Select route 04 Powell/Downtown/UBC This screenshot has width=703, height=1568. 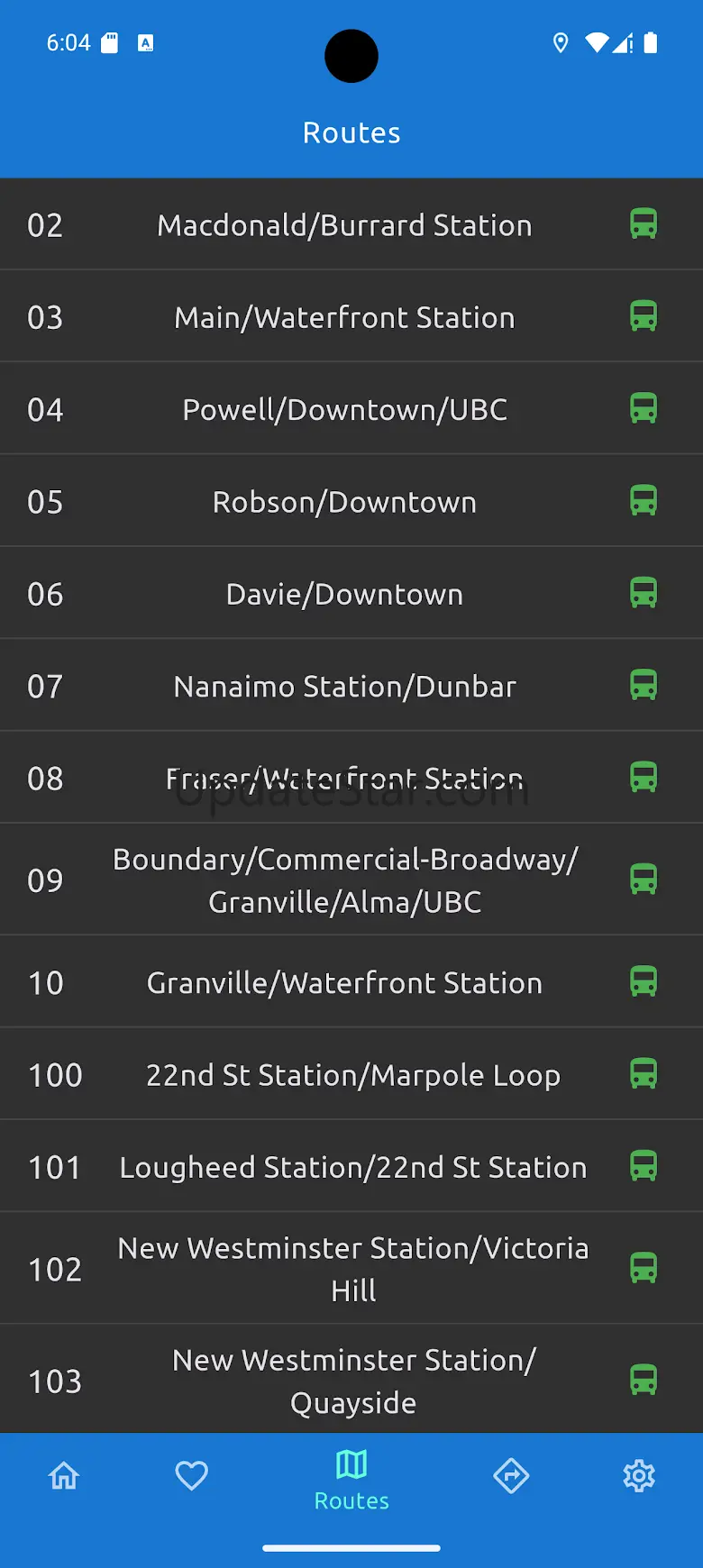[x=351, y=409]
